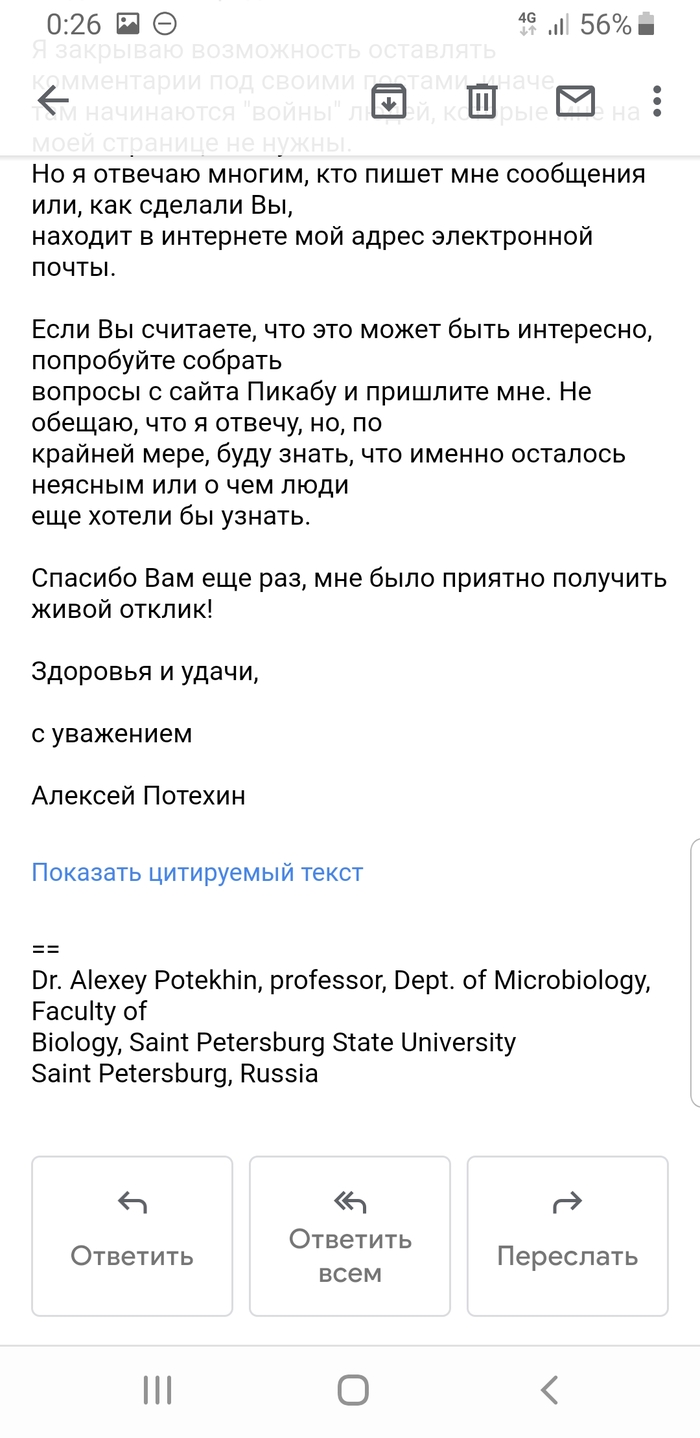Viewport: 700px width, 1438px height.
Task: Mark the email as unread
Action: (575, 100)
